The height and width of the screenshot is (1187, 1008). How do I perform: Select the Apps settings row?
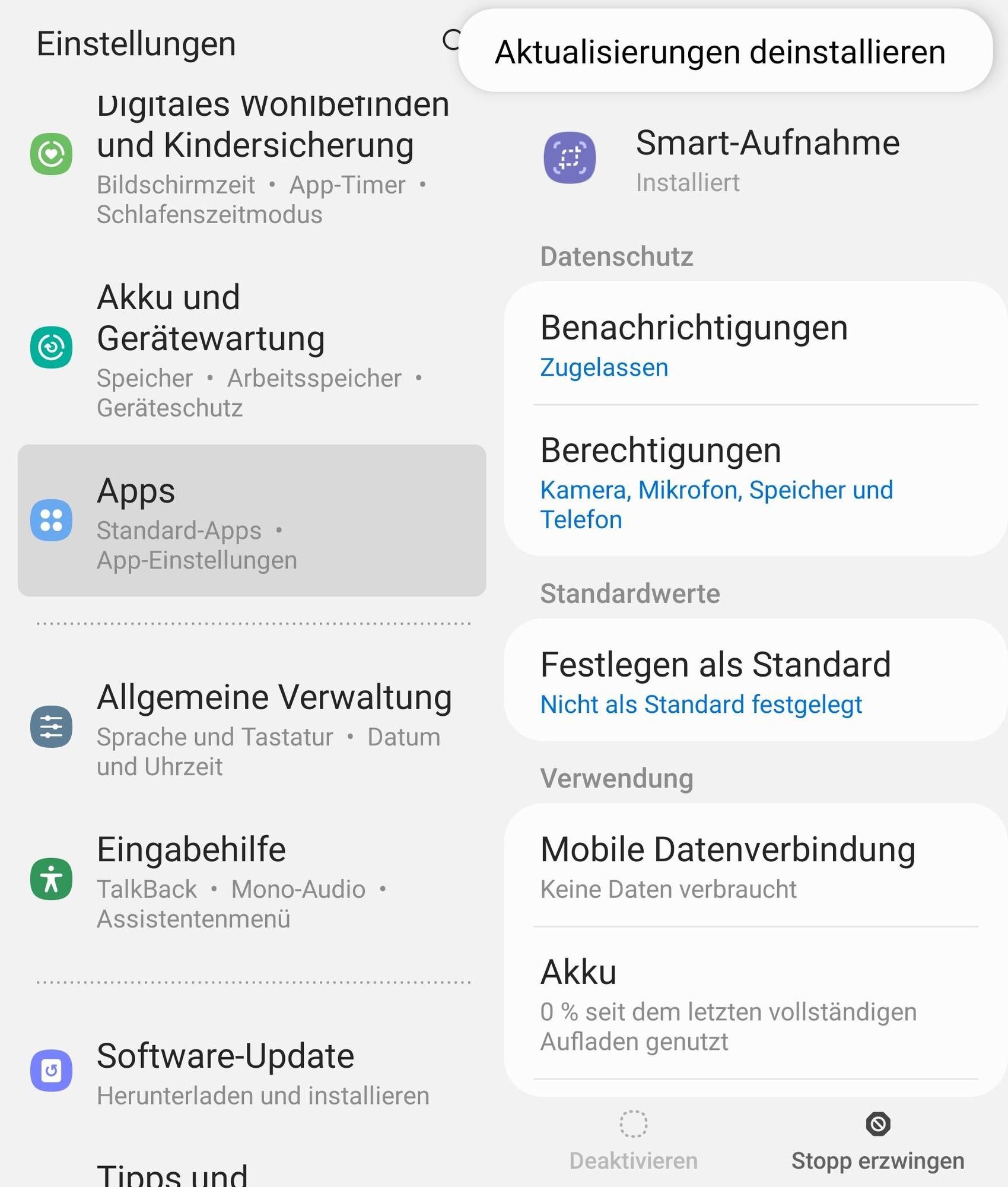[252, 520]
